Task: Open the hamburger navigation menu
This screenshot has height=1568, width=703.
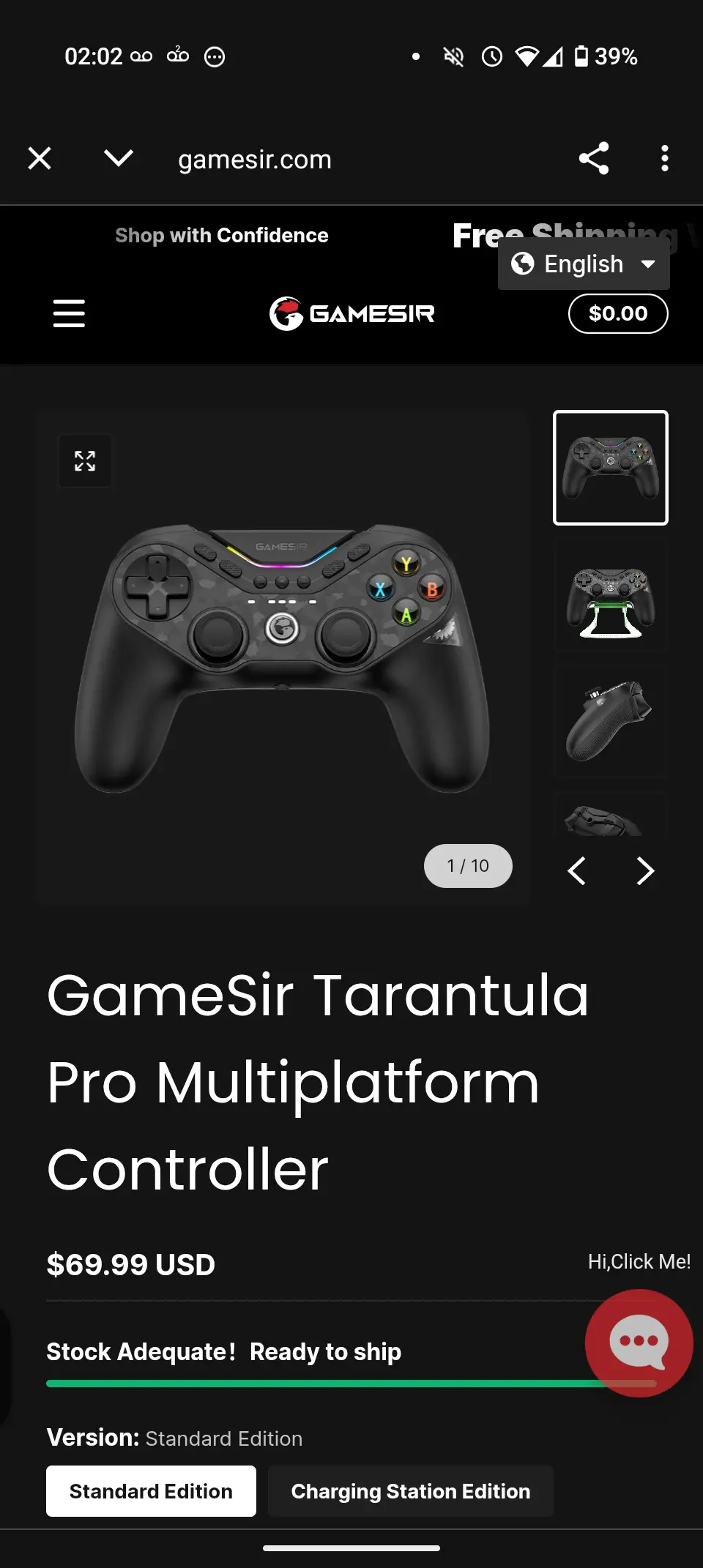Action: tap(69, 313)
